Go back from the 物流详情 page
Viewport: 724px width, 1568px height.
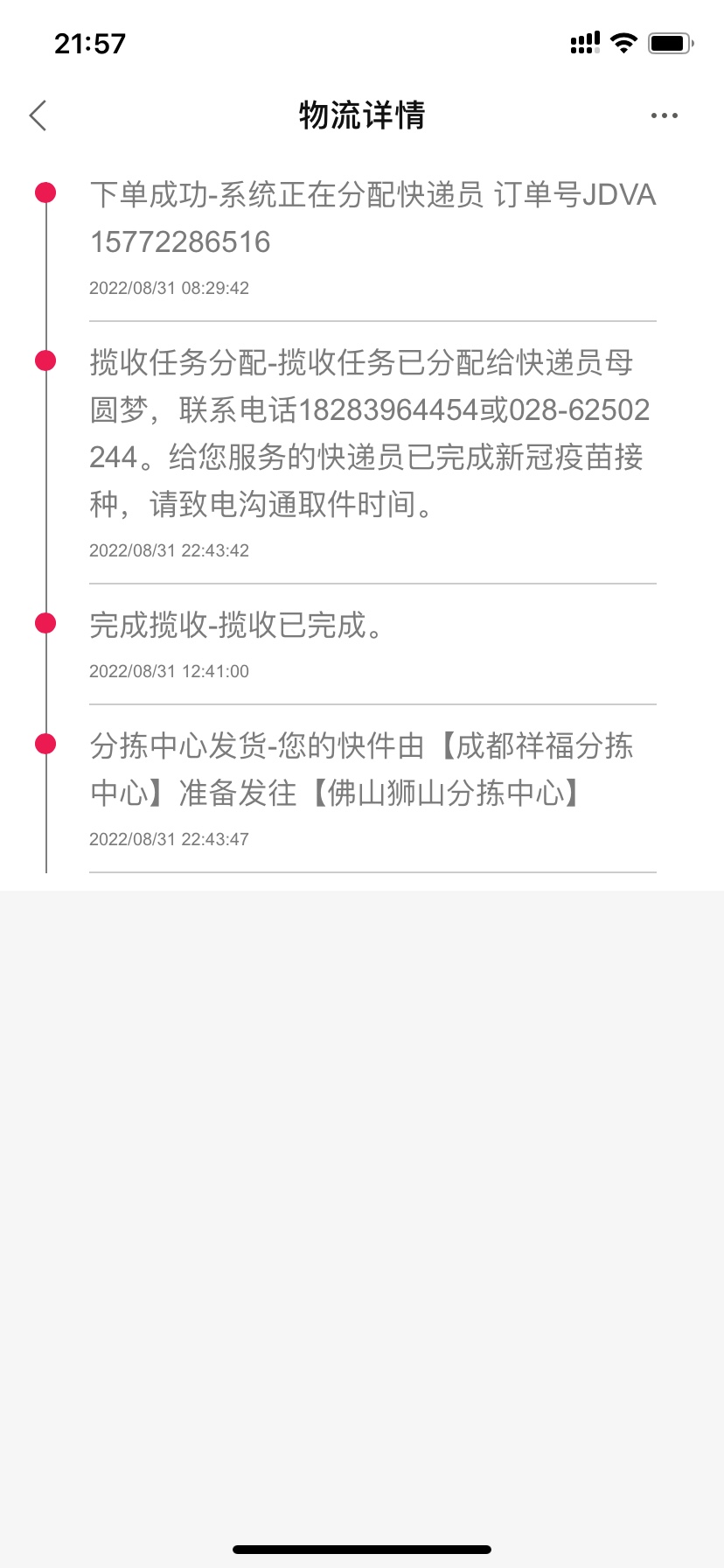(38, 115)
